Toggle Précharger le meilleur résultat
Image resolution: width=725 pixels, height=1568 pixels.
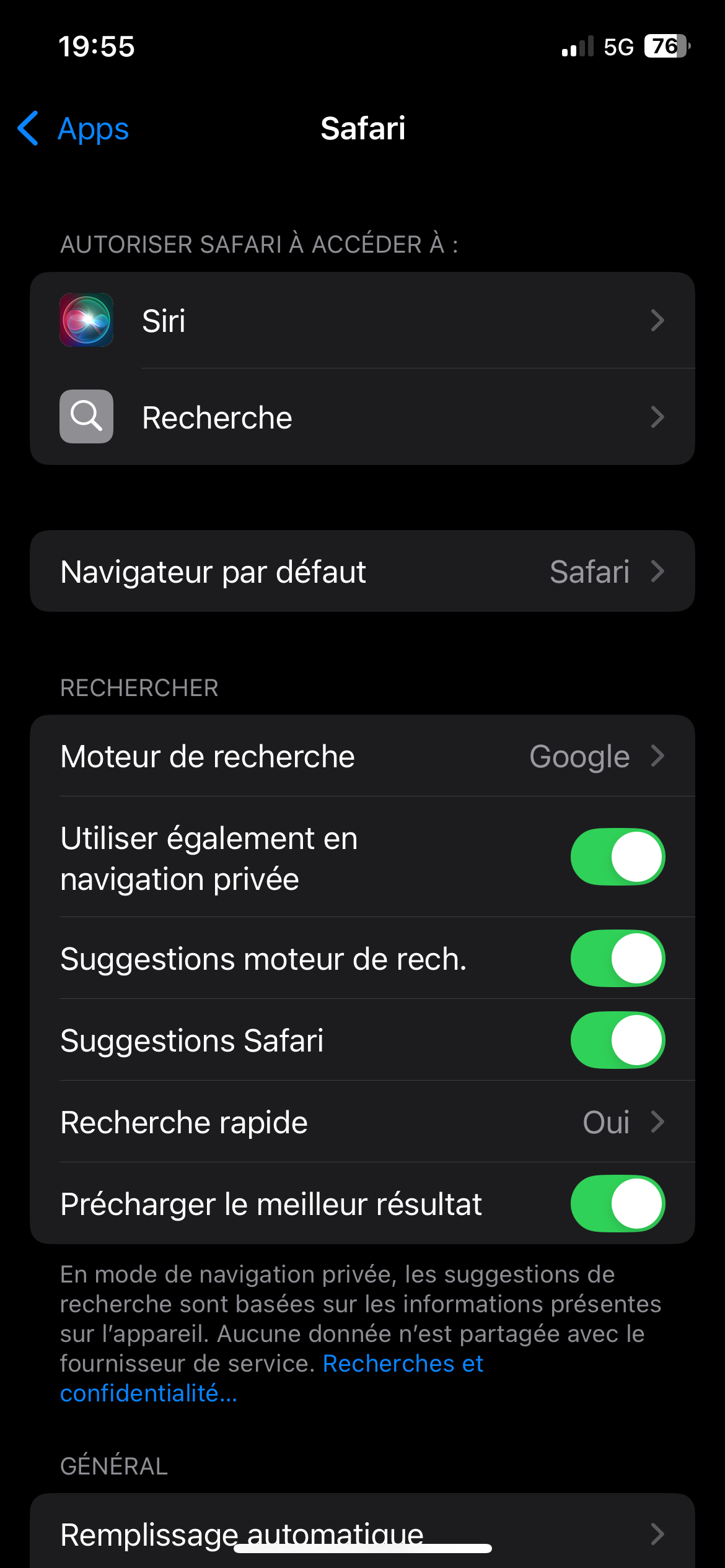[618, 1203]
